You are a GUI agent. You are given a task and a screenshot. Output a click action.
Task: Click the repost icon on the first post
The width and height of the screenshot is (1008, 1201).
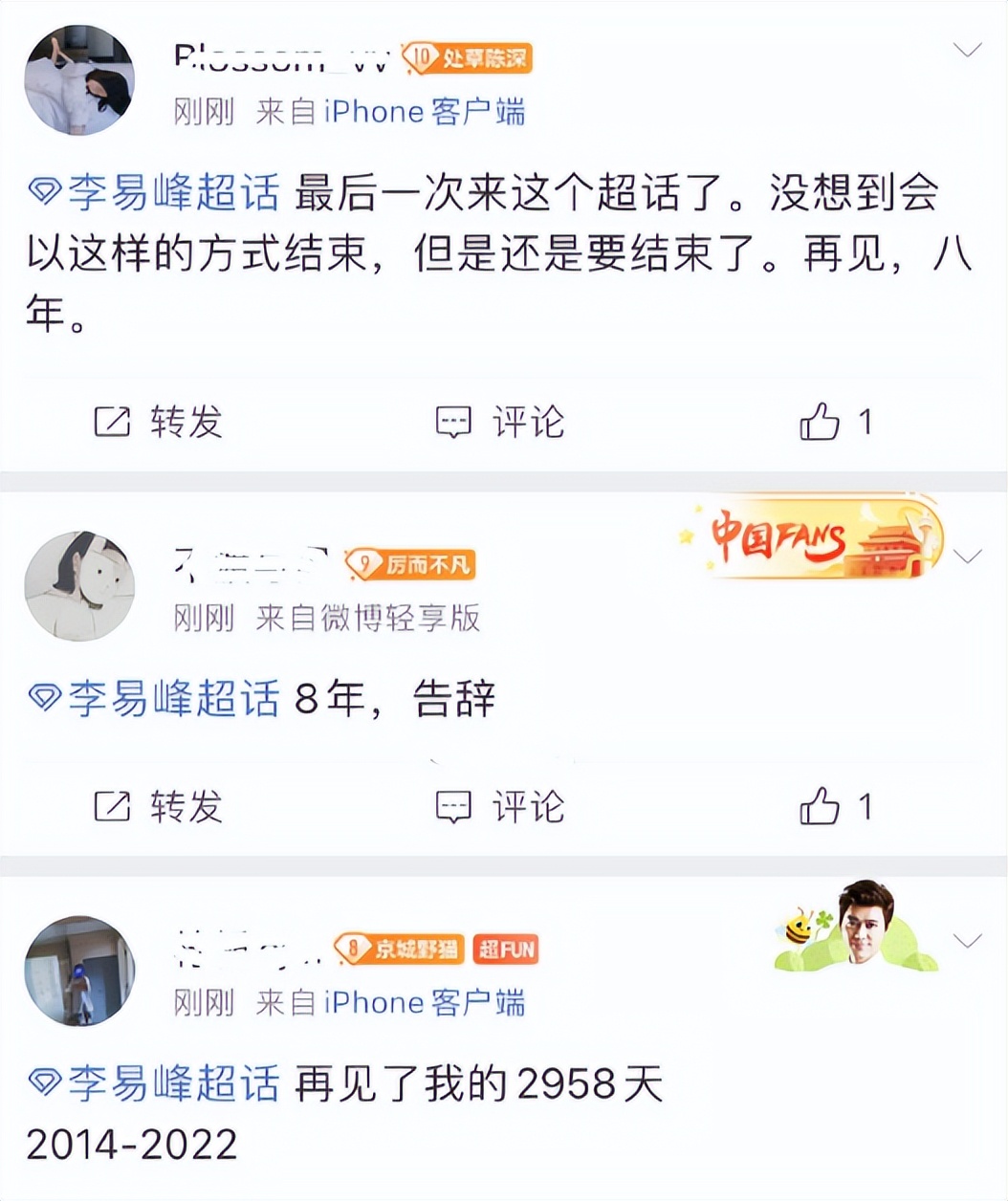click(x=113, y=421)
